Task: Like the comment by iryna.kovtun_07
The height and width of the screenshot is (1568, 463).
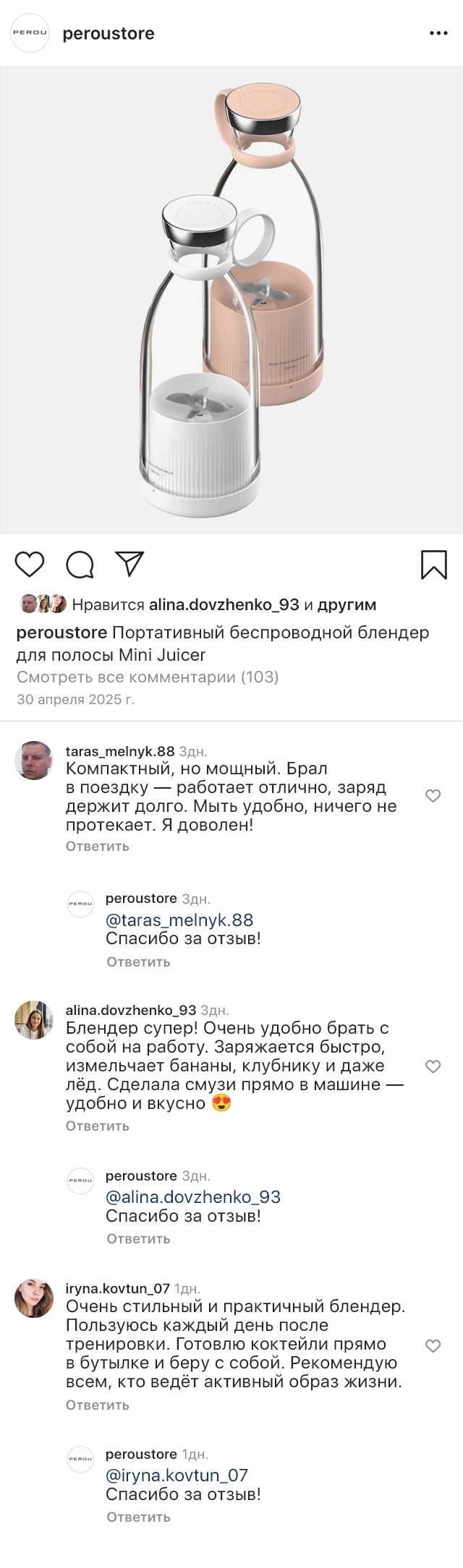Action: point(433,1345)
